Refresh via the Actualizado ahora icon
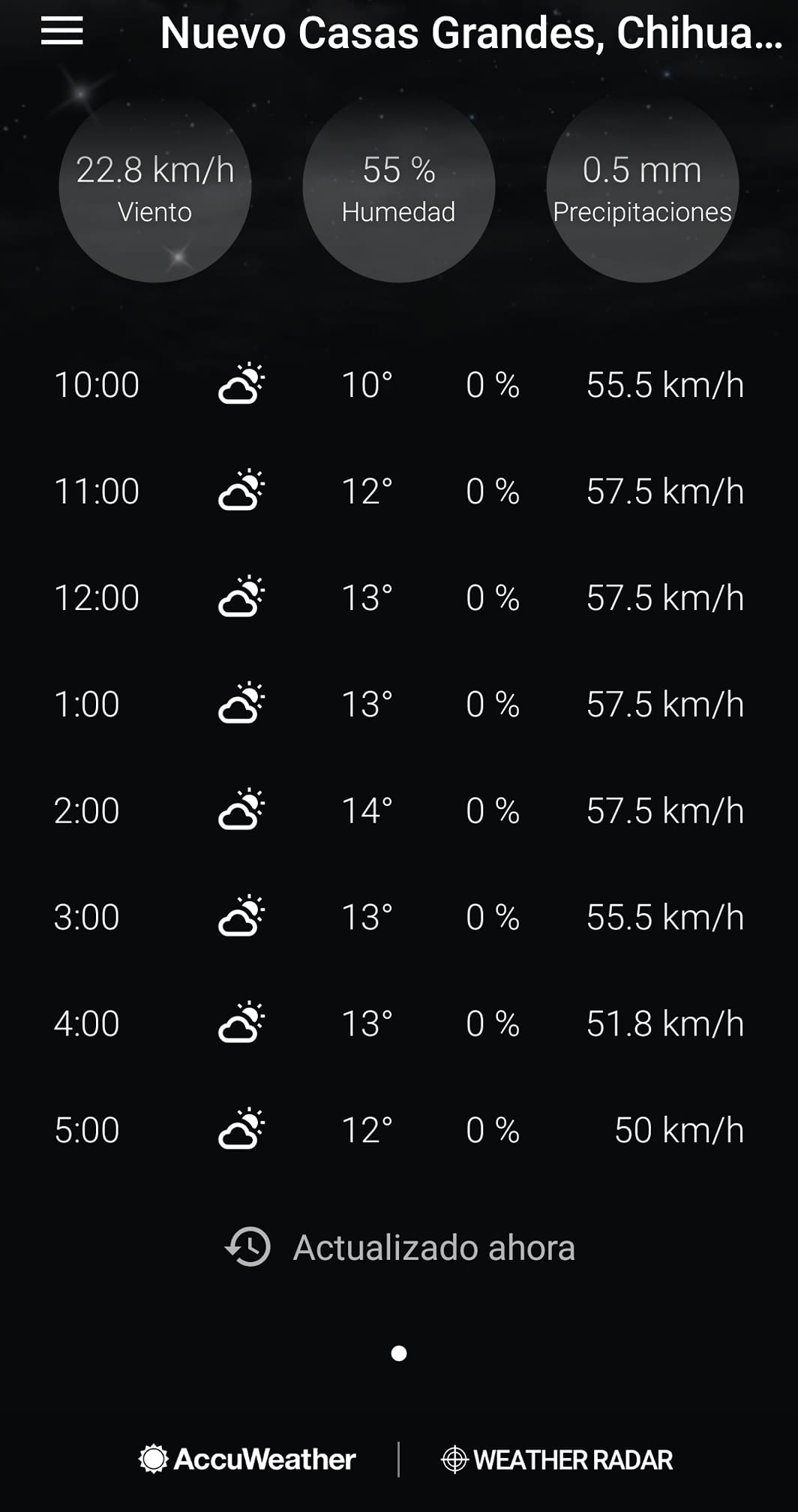The width and height of the screenshot is (798, 1512). click(x=247, y=1247)
